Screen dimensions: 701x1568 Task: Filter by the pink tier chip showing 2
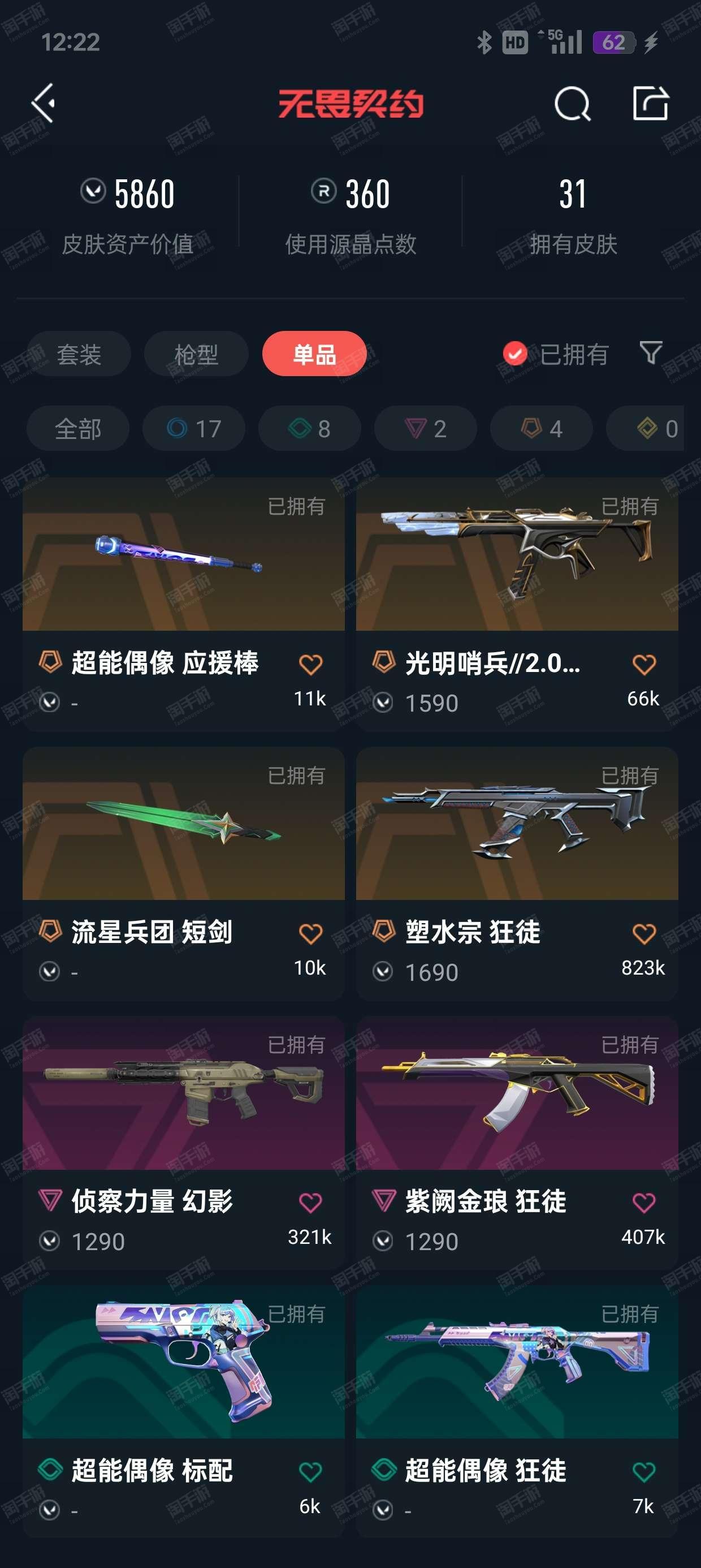[425, 429]
